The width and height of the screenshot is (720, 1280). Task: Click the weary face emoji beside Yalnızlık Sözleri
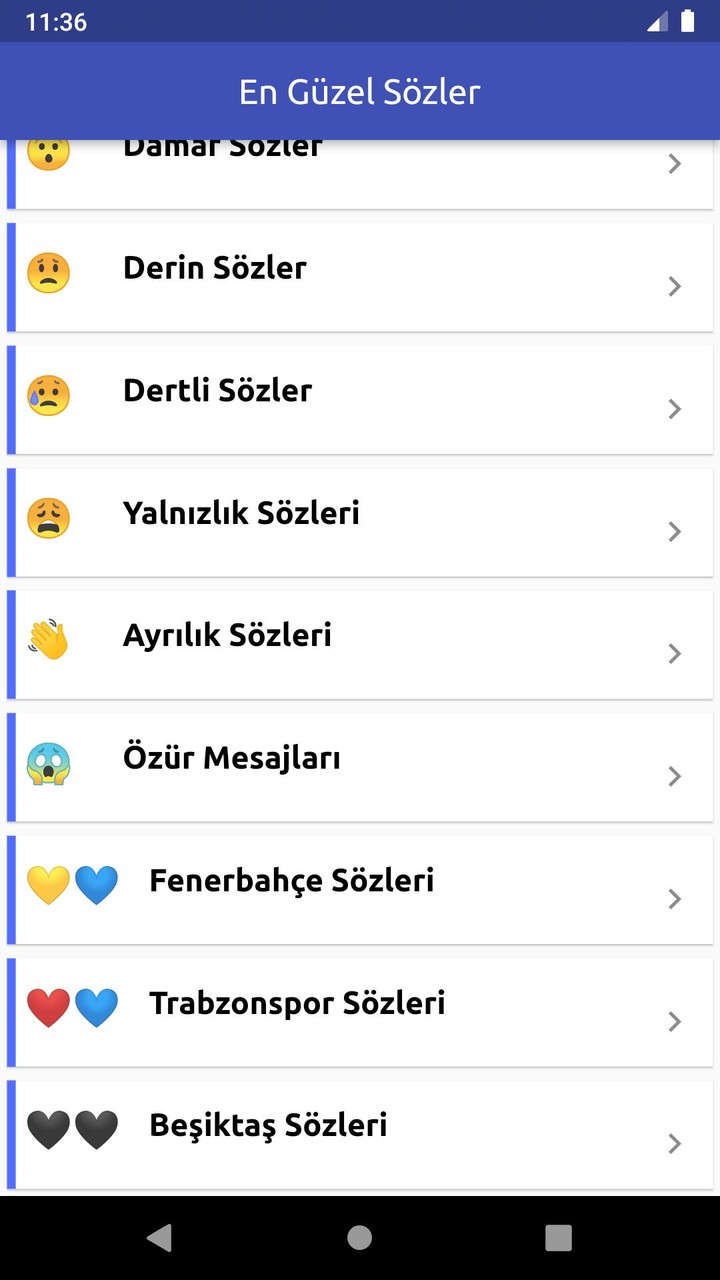coord(48,517)
